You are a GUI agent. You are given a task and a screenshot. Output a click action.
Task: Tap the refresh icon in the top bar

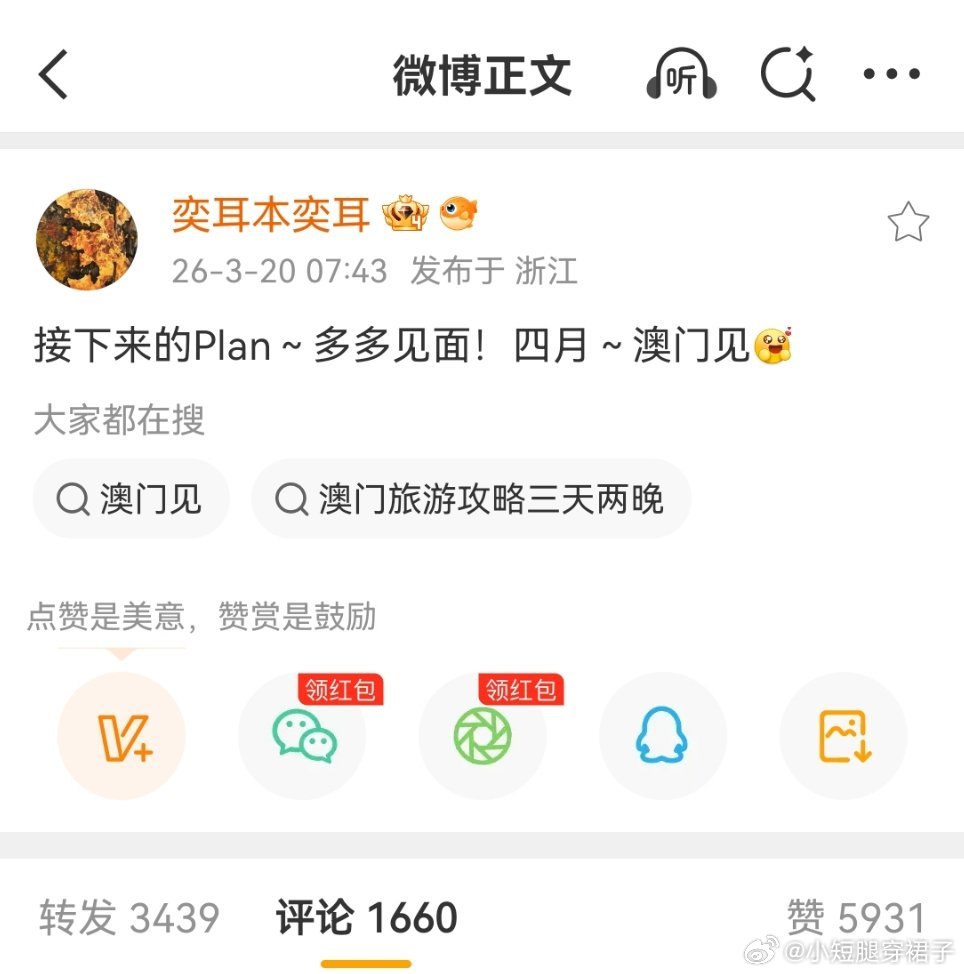(x=789, y=74)
